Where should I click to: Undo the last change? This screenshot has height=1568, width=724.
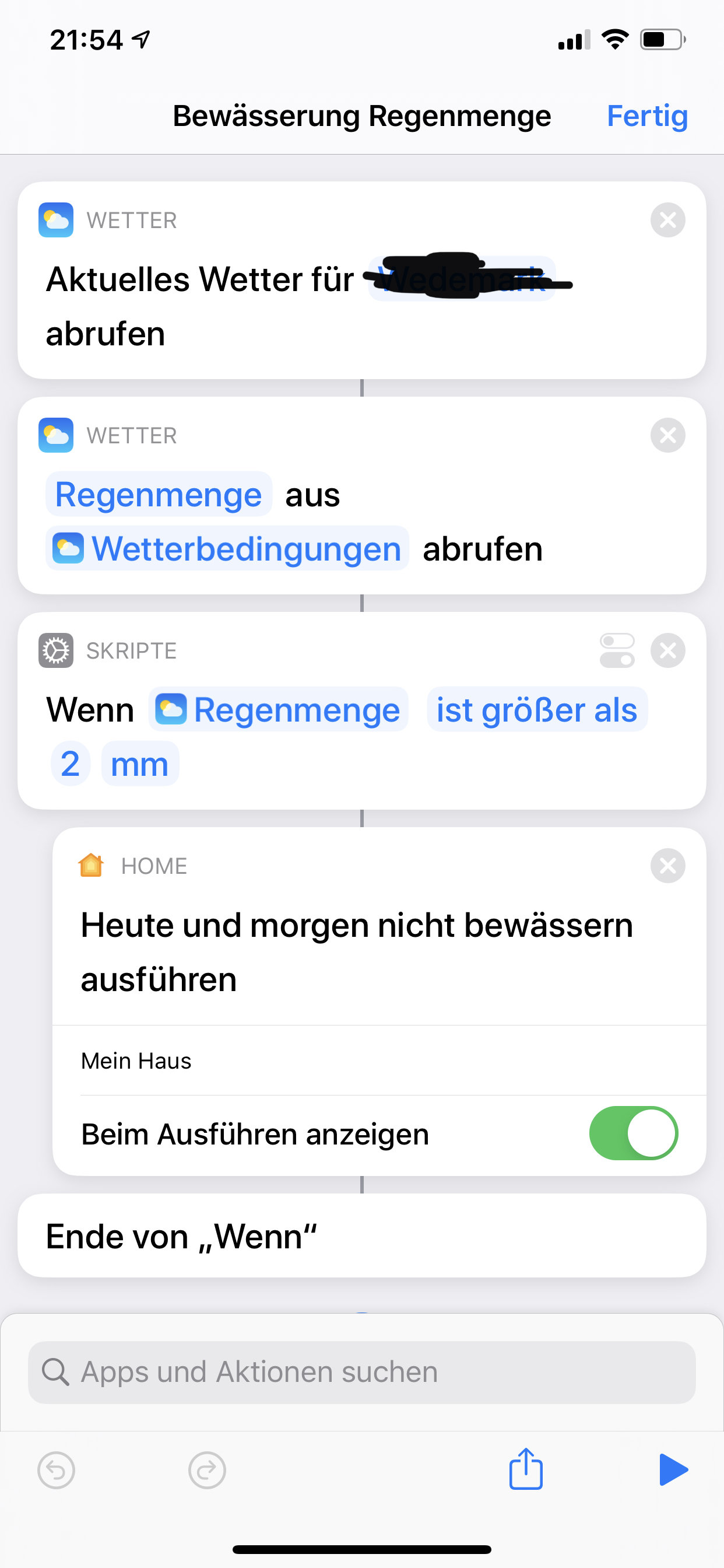56,1470
